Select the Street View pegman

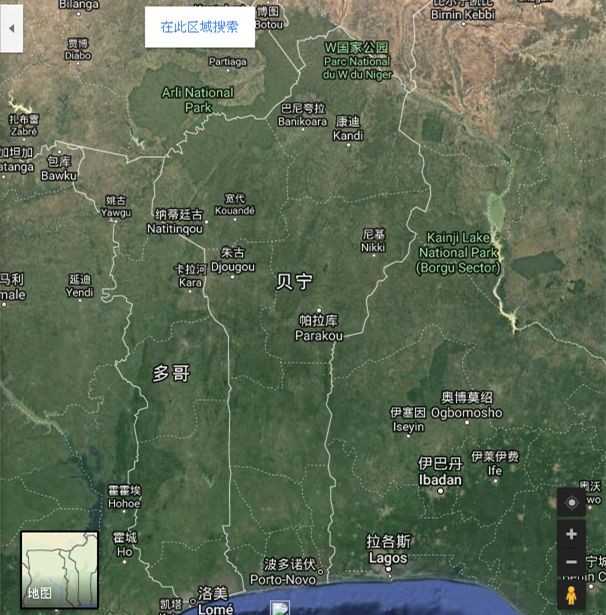click(x=571, y=596)
